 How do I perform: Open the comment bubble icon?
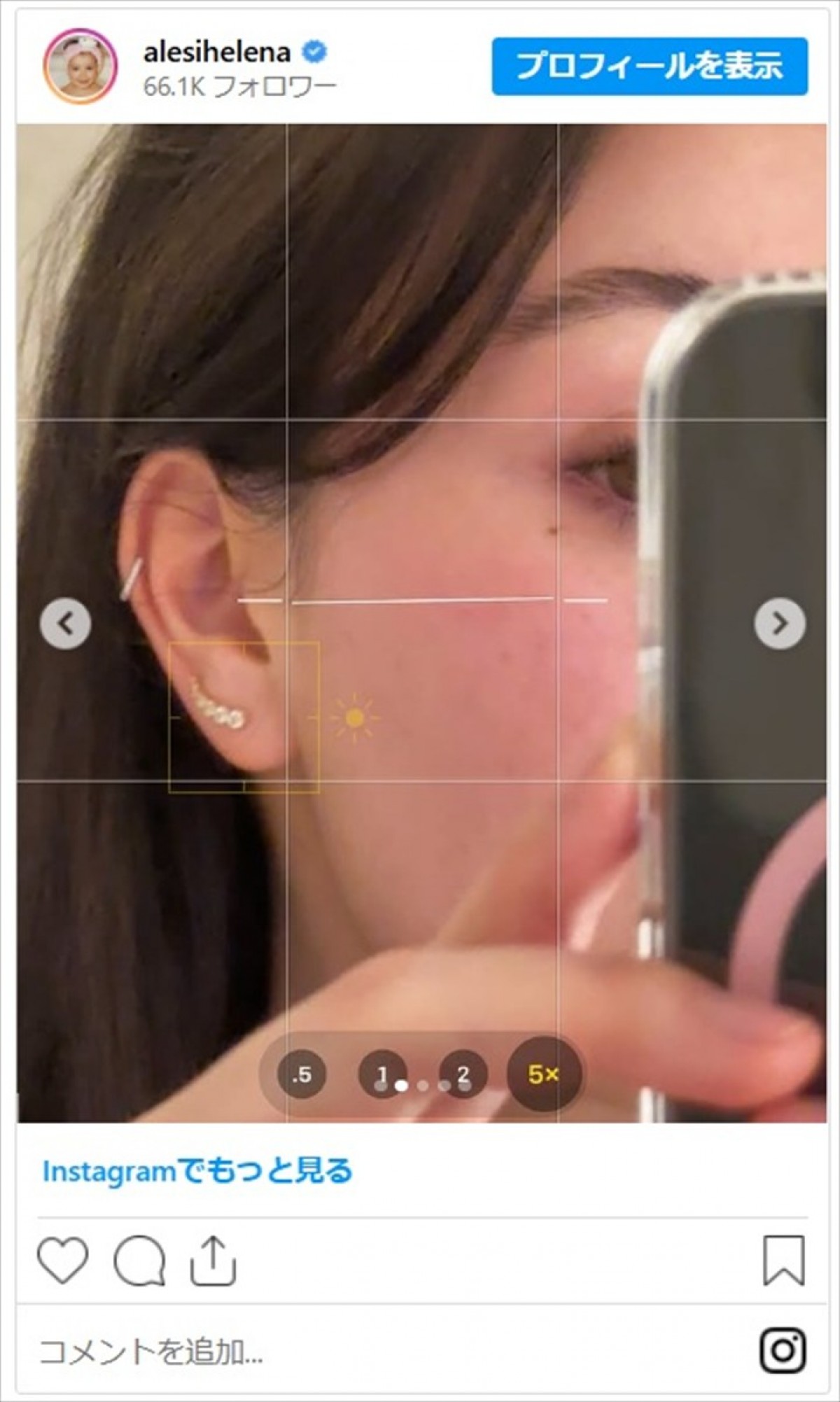139,1261
